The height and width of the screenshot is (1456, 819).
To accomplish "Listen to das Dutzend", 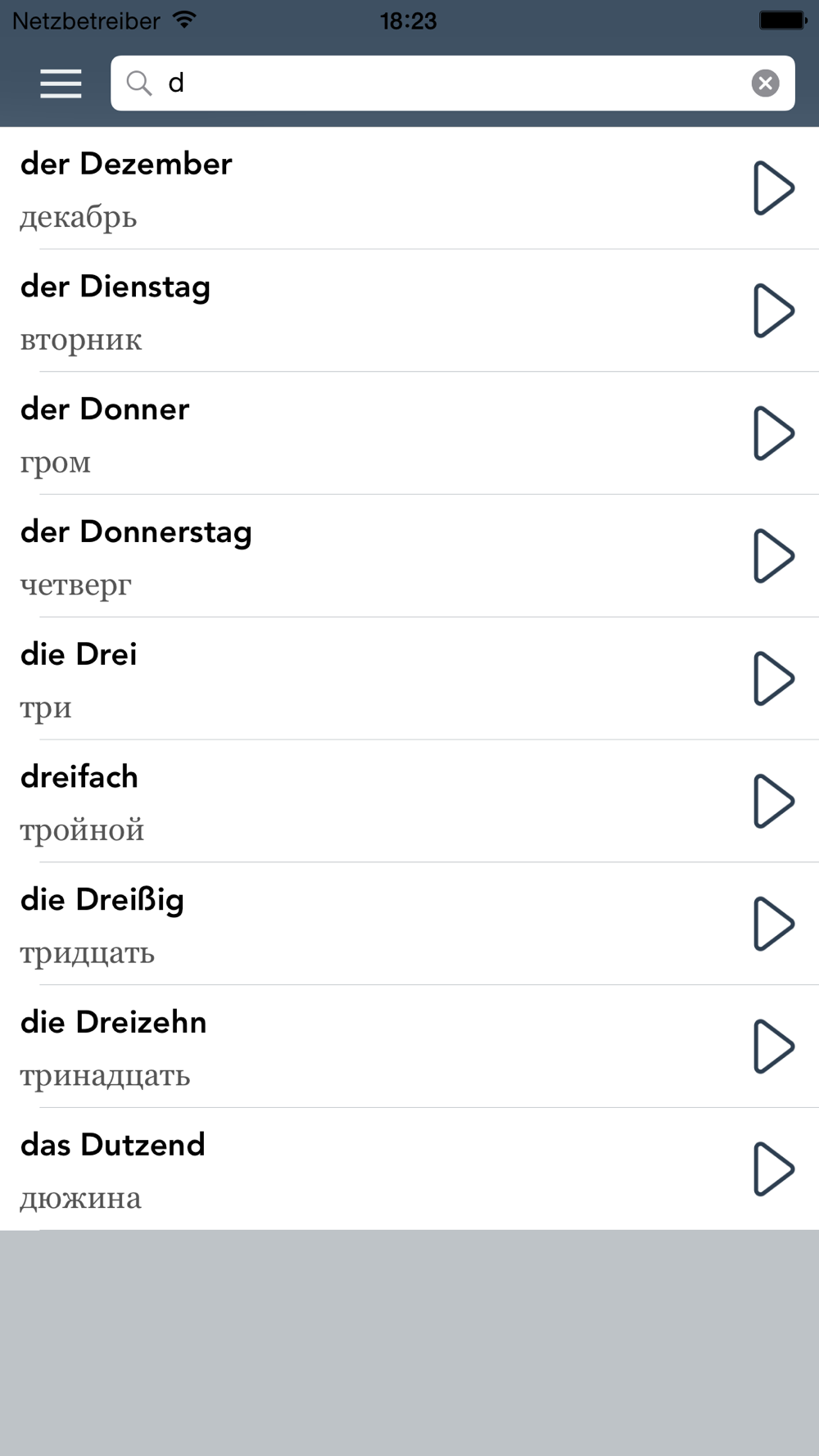I will (773, 1169).
